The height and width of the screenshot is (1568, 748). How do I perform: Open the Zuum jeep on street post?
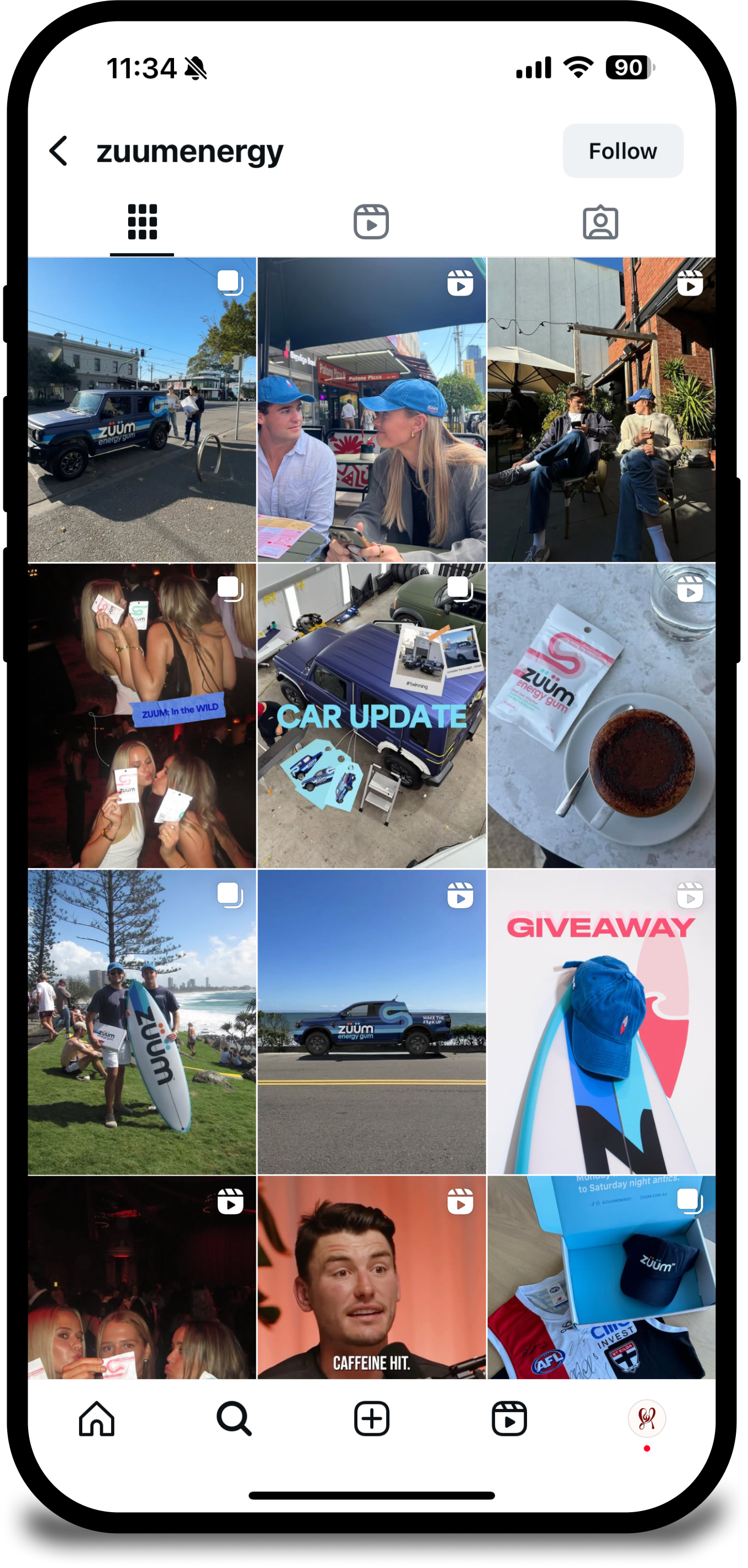[142, 409]
